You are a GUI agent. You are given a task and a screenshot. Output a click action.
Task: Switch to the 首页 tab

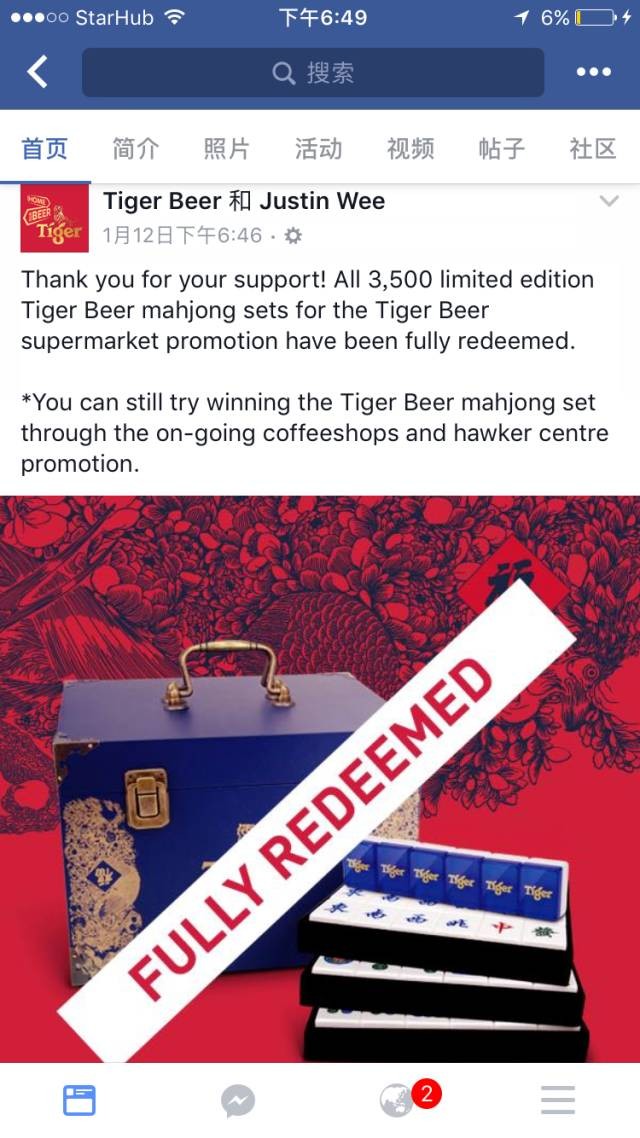click(45, 149)
